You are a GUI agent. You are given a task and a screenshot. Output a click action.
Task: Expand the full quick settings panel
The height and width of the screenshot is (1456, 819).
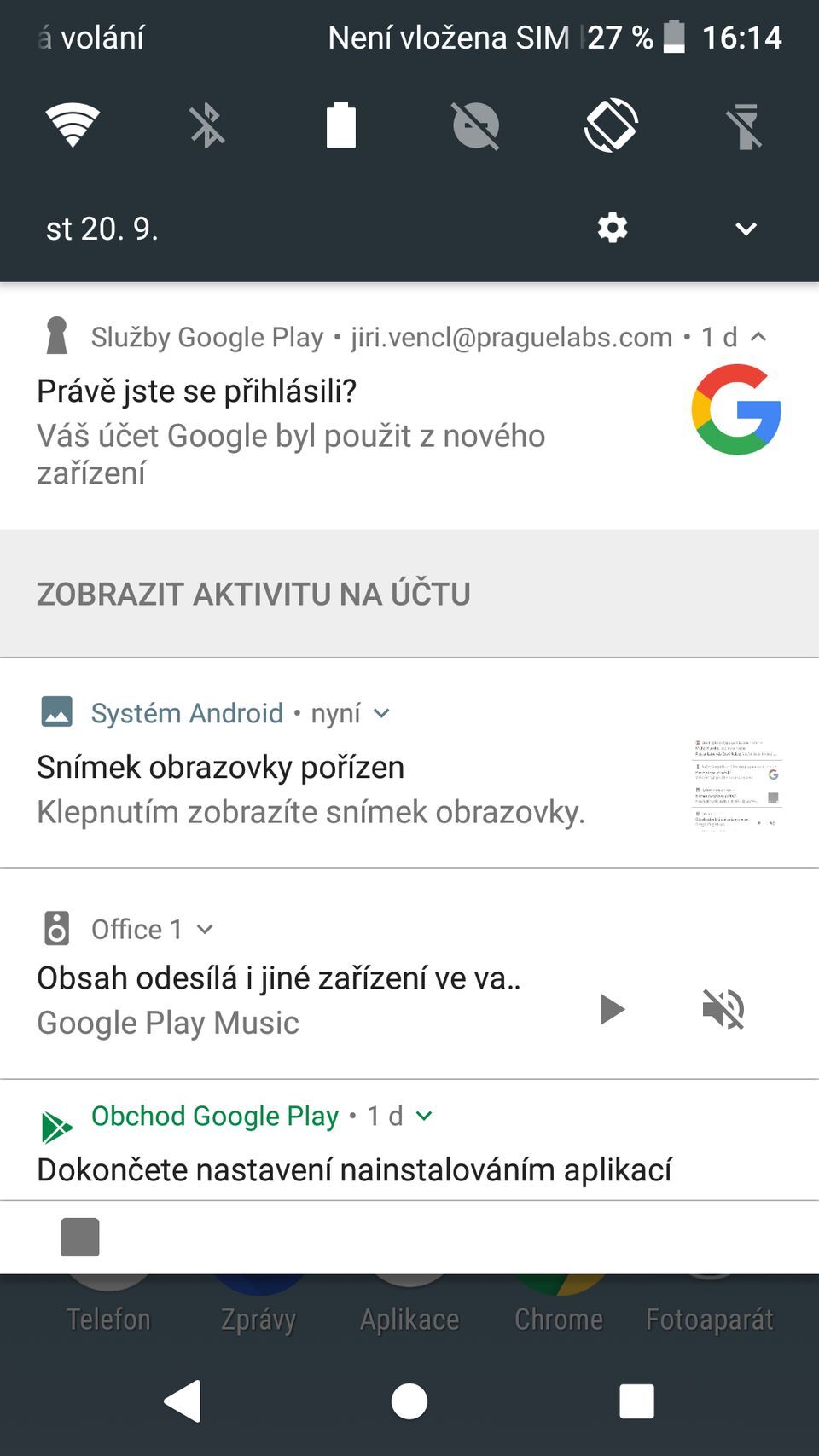point(745,228)
